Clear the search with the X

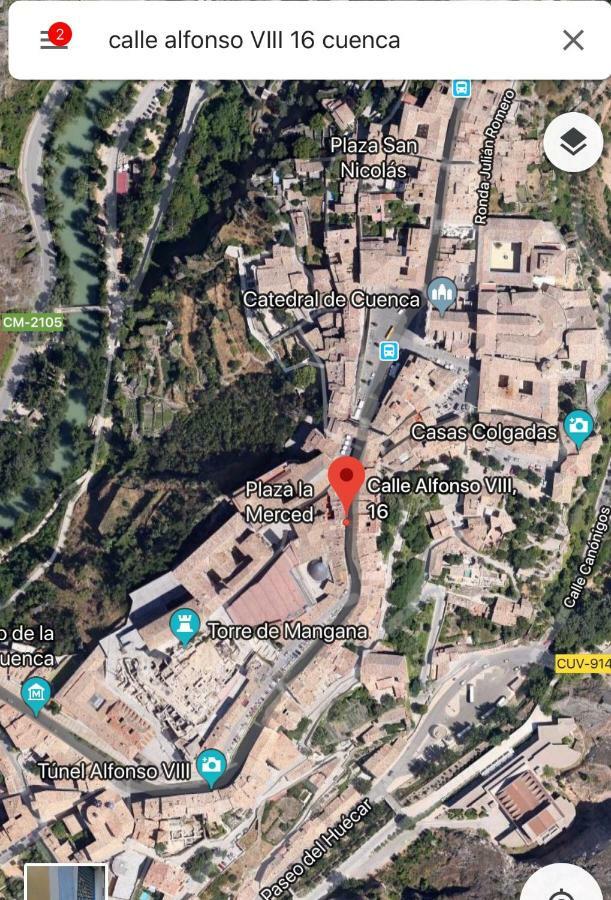pyautogui.click(x=573, y=40)
